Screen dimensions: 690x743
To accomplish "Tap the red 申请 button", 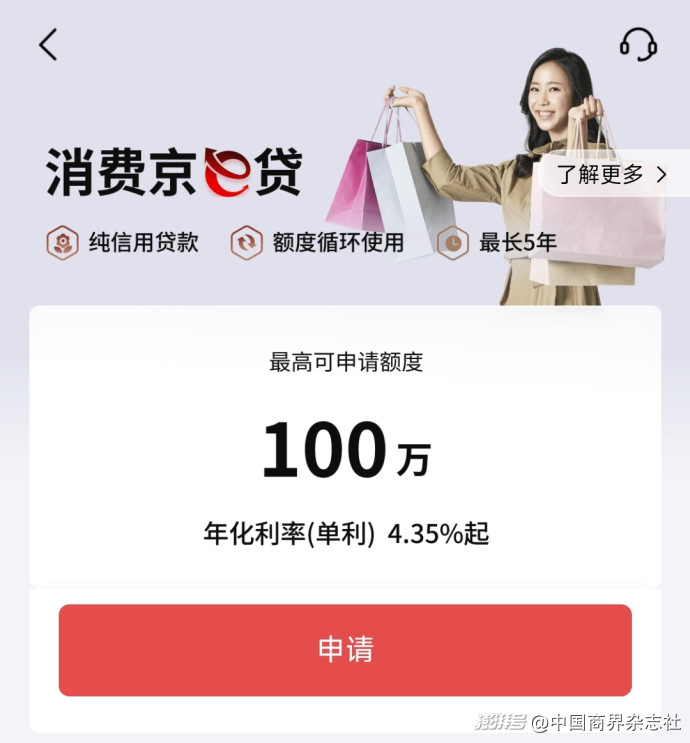I will pos(345,650).
